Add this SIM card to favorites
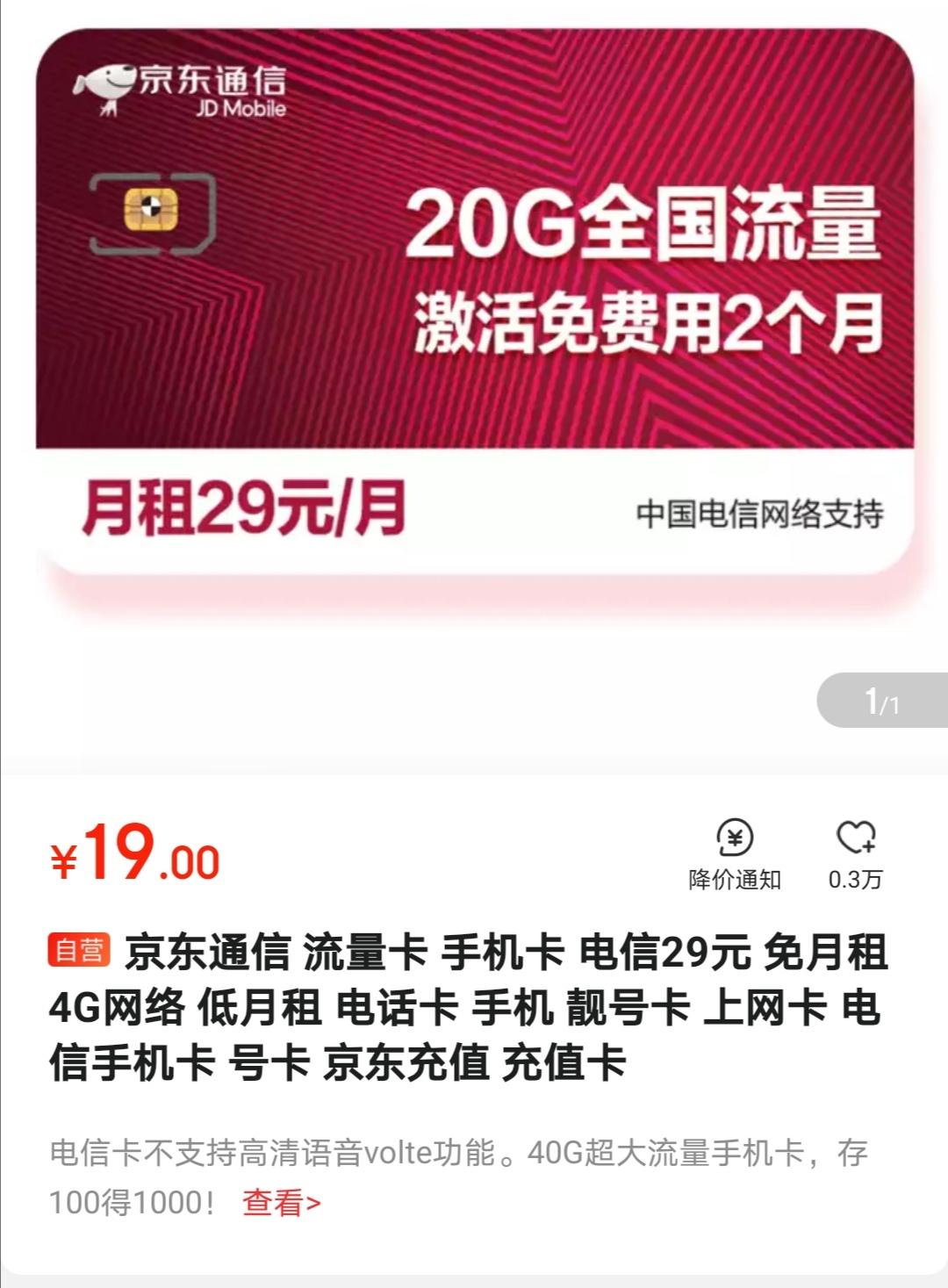This screenshot has height=1288, width=948. click(855, 853)
